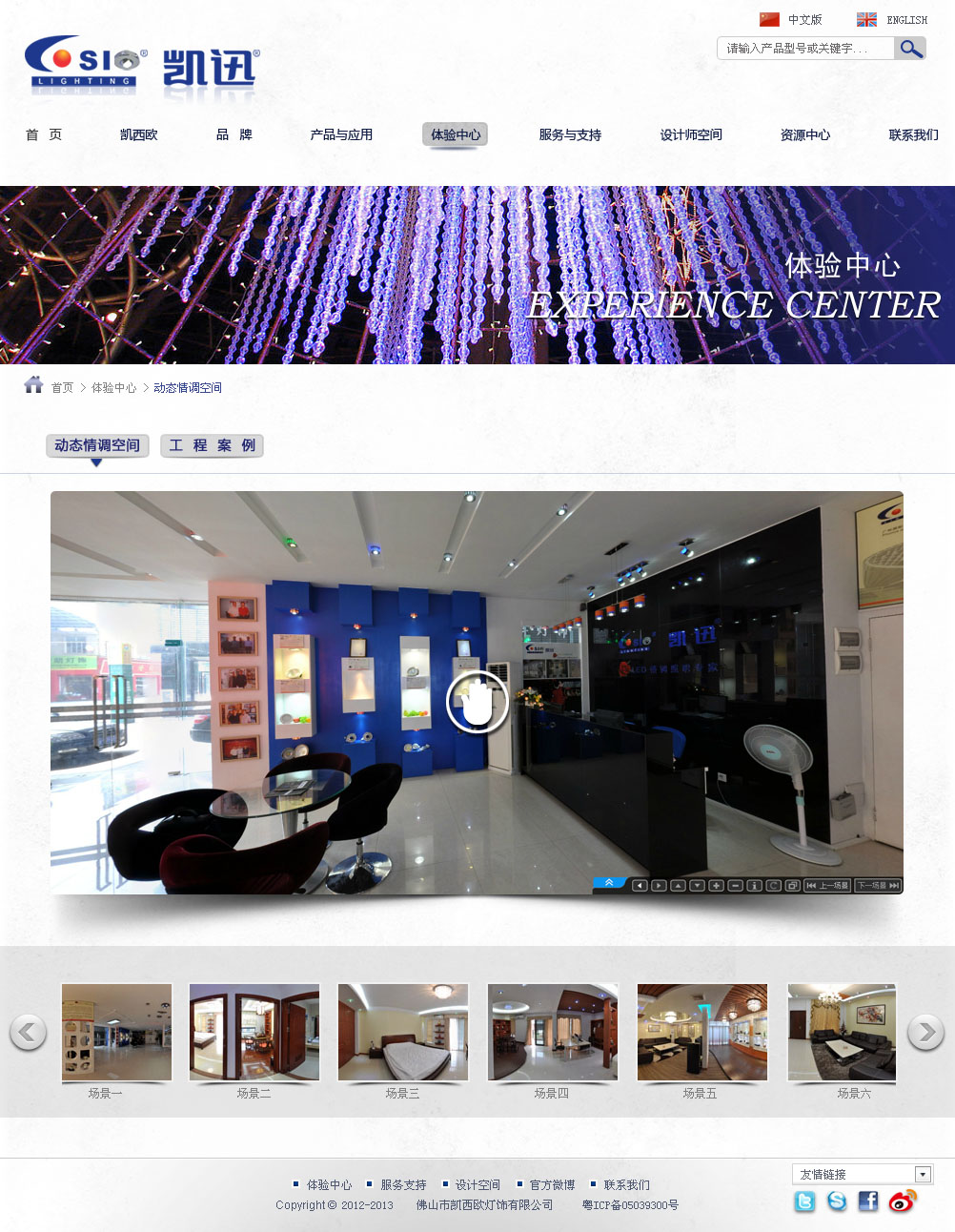This screenshot has width=955, height=1232.
Task: Jump to next scene 下一场景
Action: pos(878,886)
